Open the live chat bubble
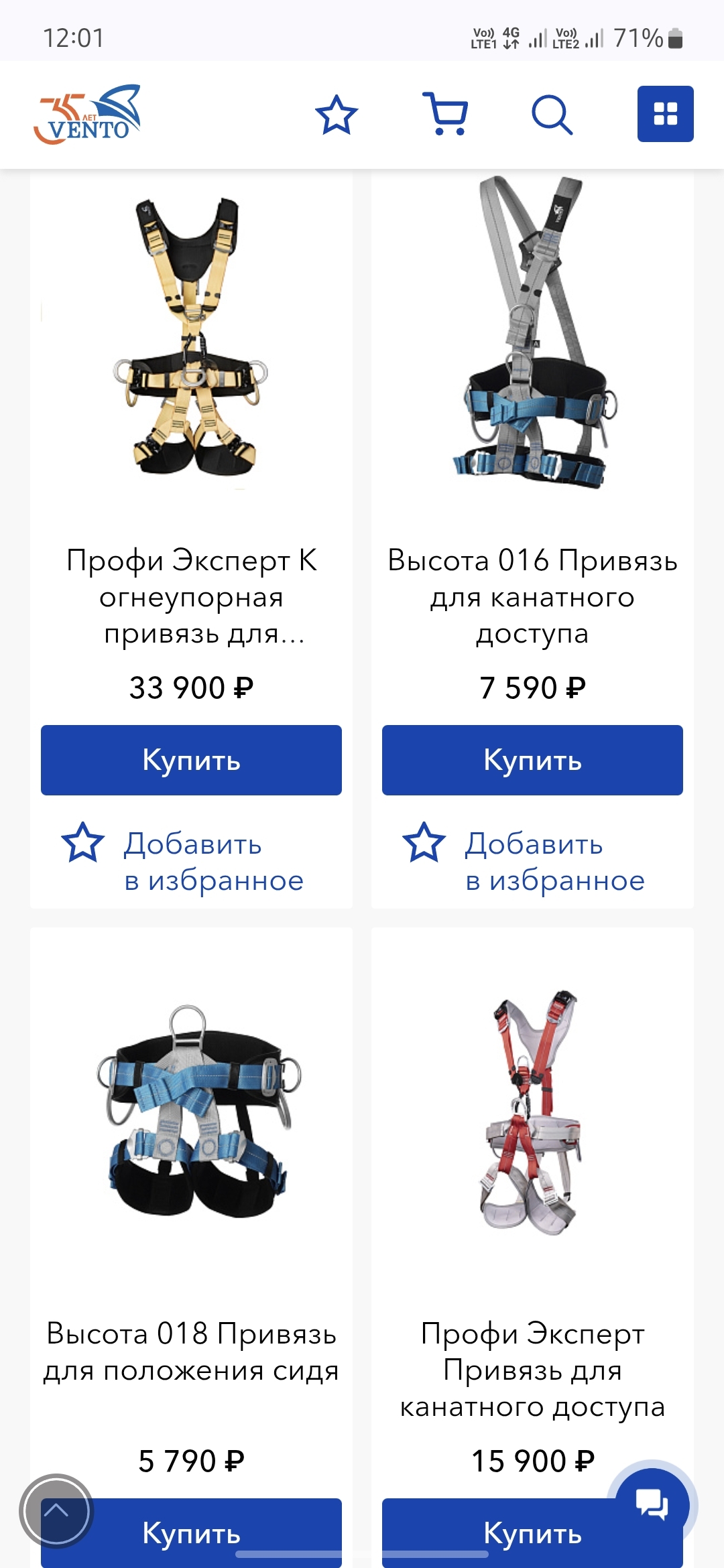 tap(652, 1504)
